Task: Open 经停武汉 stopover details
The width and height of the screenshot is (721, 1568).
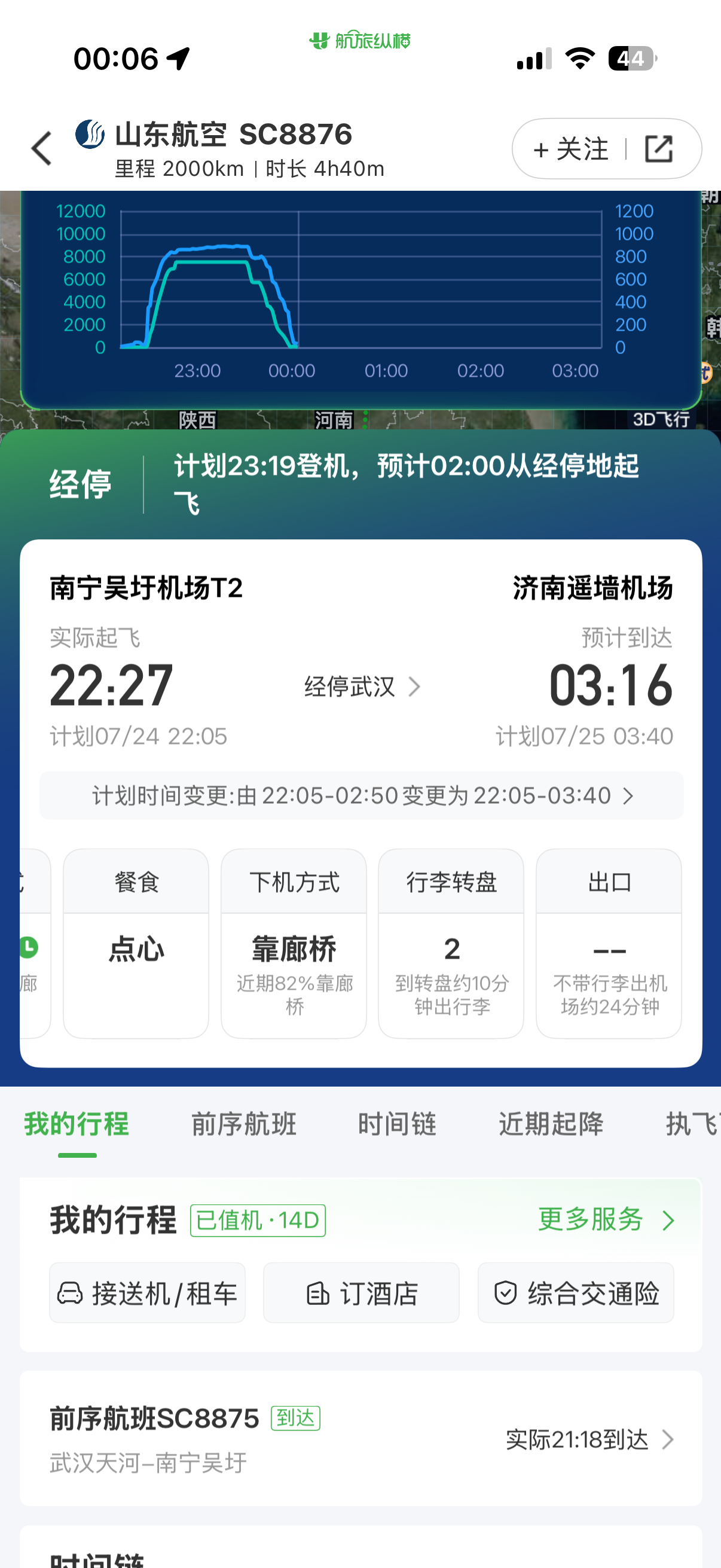Action: [363, 687]
